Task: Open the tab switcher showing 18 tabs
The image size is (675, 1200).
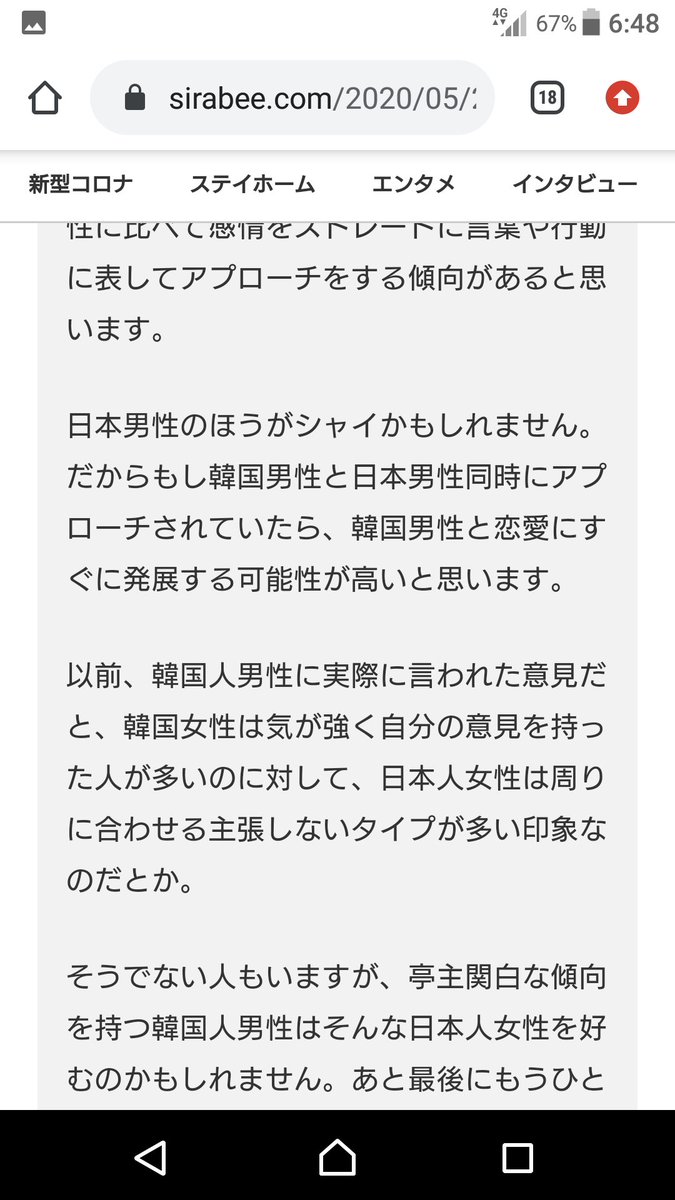Action: [x=547, y=98]
